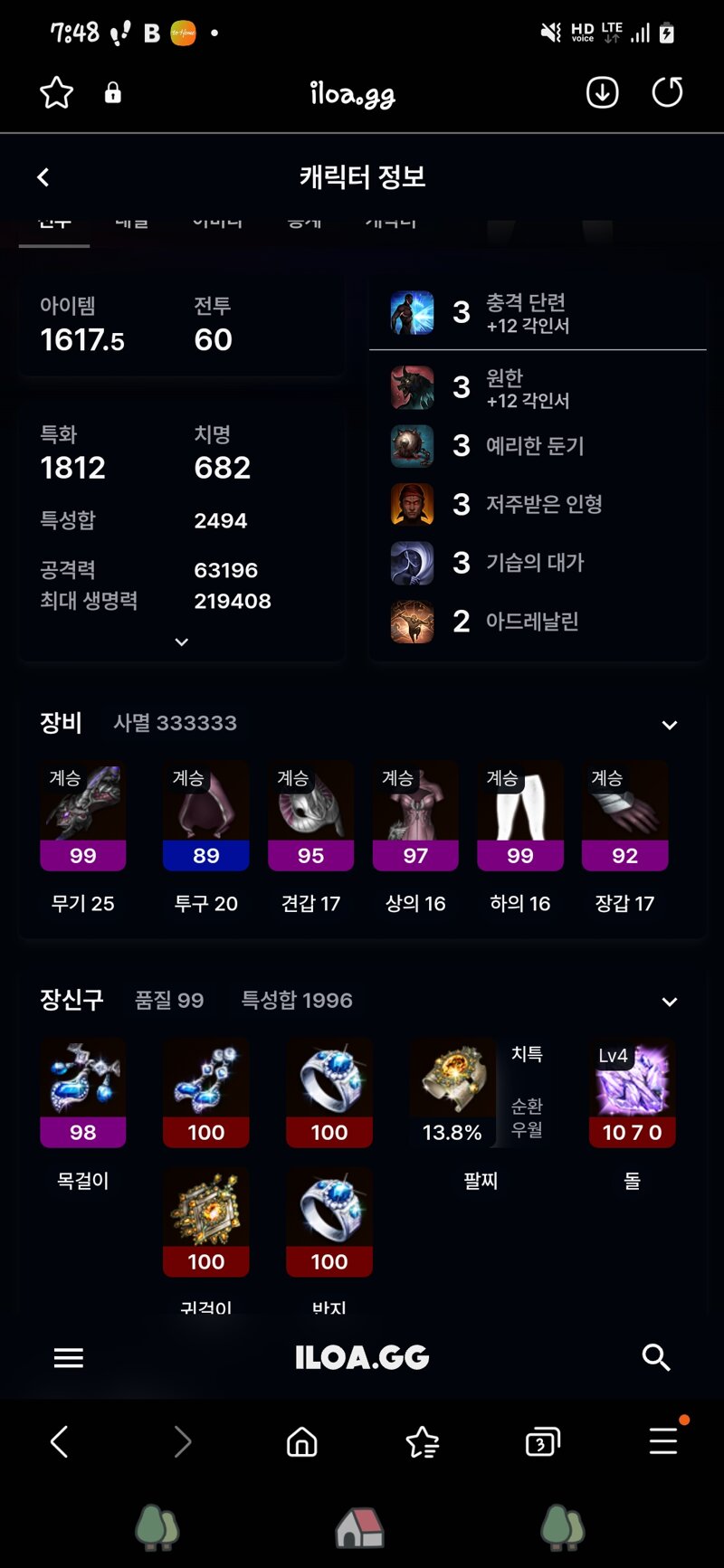The image size is (724, 1568).
Task: Open the ILOA.GG hamburger menu
Action: (x=69, y=1357)
